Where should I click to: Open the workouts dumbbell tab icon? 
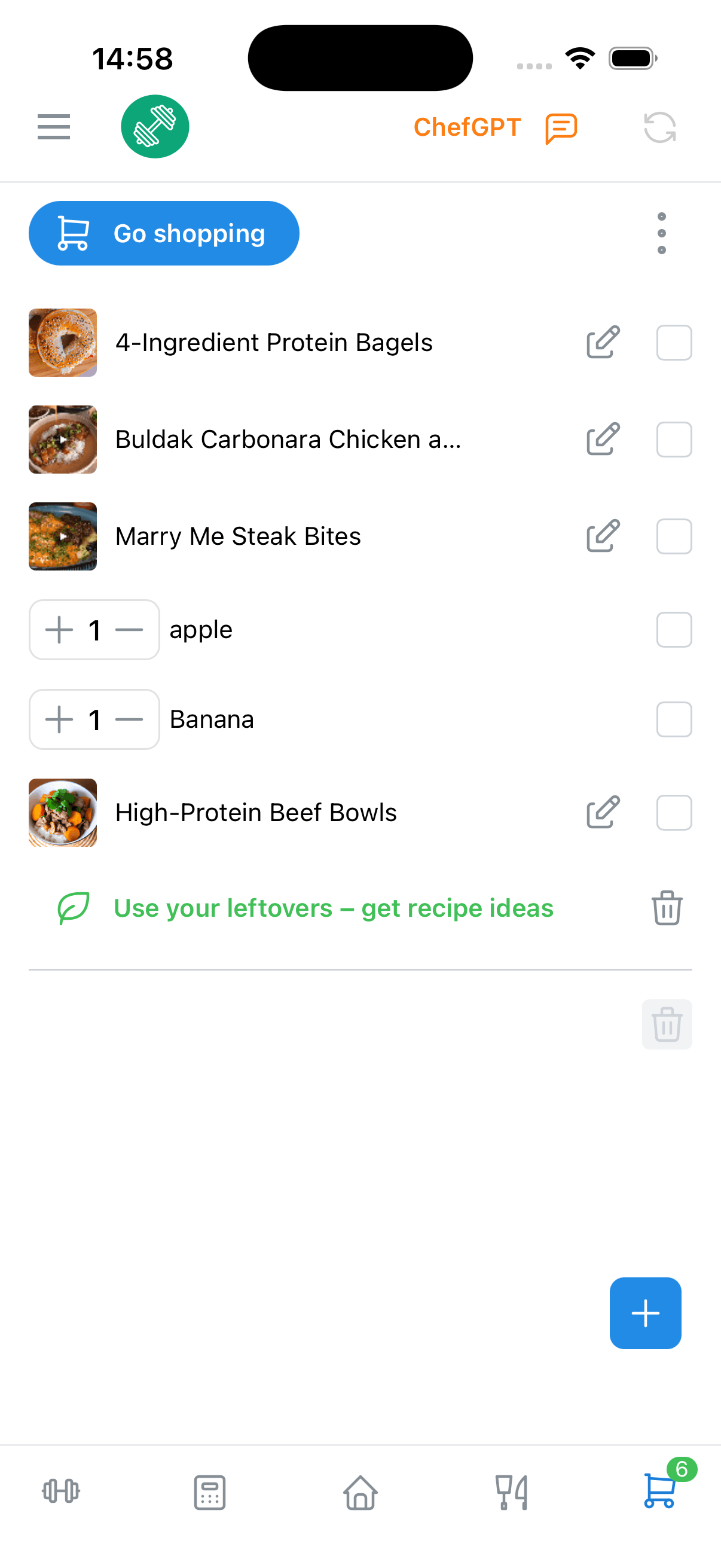click(x=62, y=1490)
